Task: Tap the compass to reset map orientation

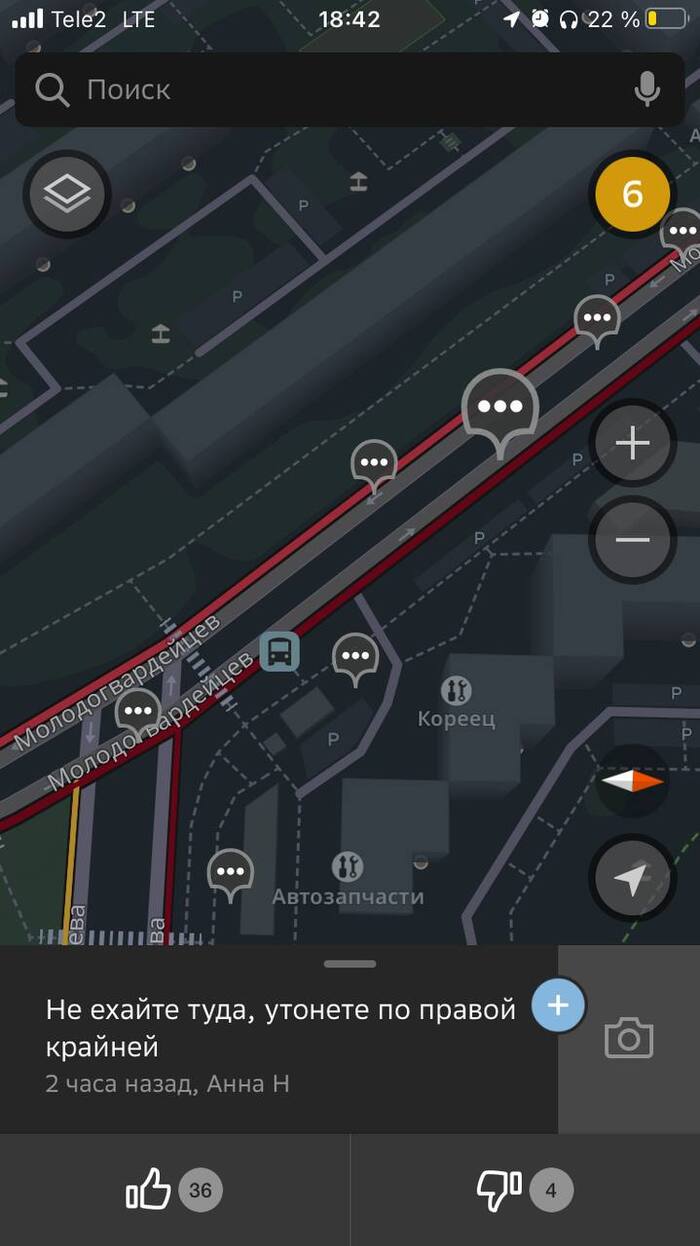Action: click(x=632, y=781)
